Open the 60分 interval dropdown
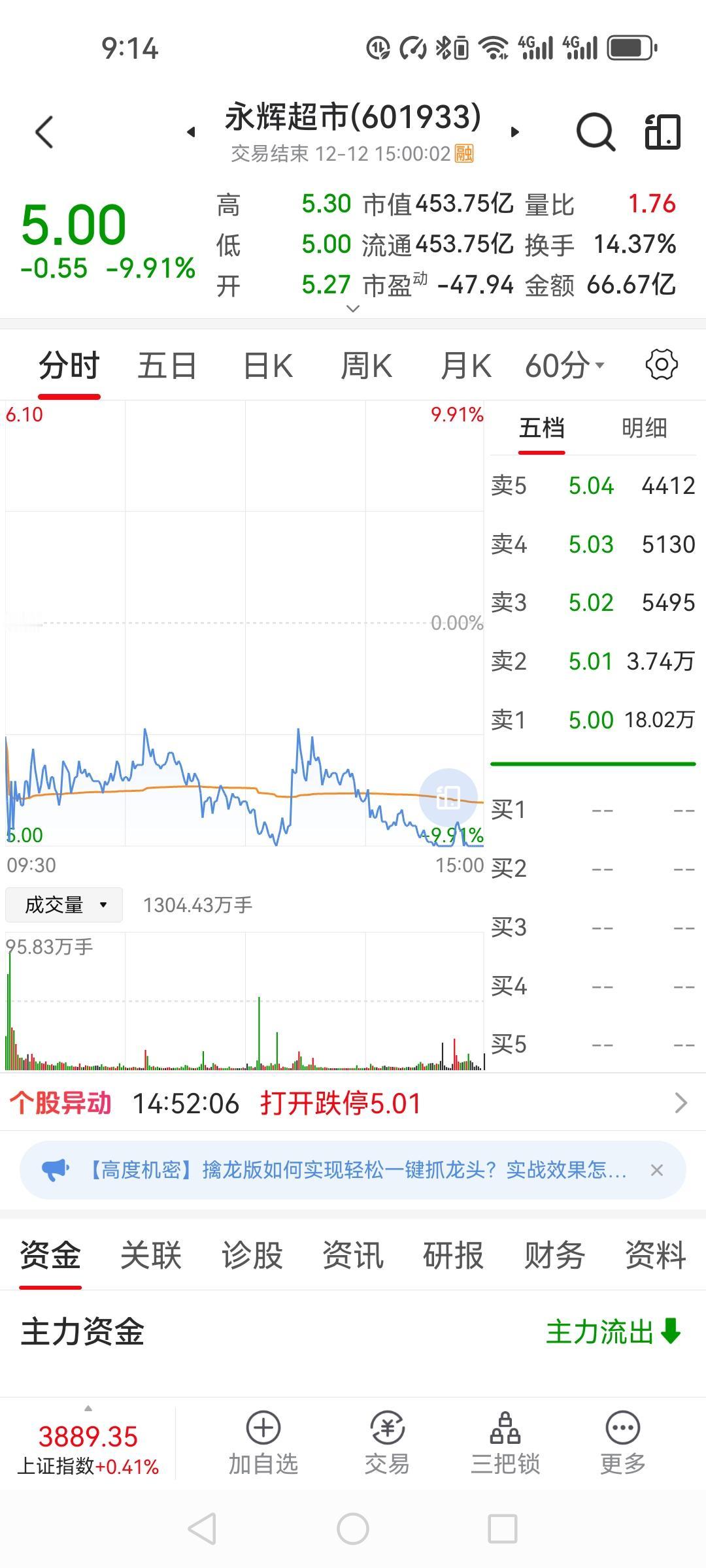The width and height of the screenshot is (706, 1568). 564,364
